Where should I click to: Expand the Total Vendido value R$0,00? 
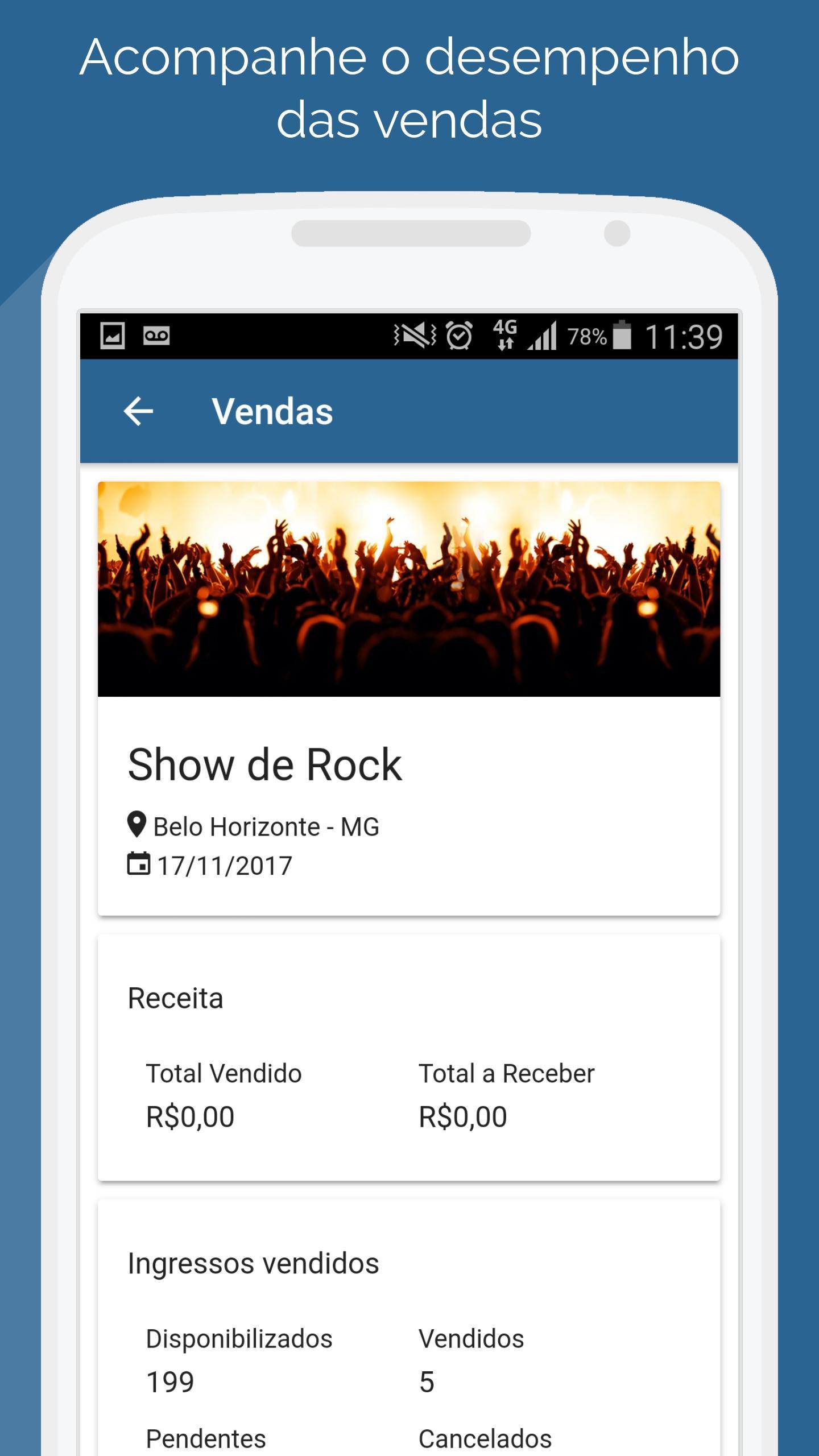(x=191, y=1116)
